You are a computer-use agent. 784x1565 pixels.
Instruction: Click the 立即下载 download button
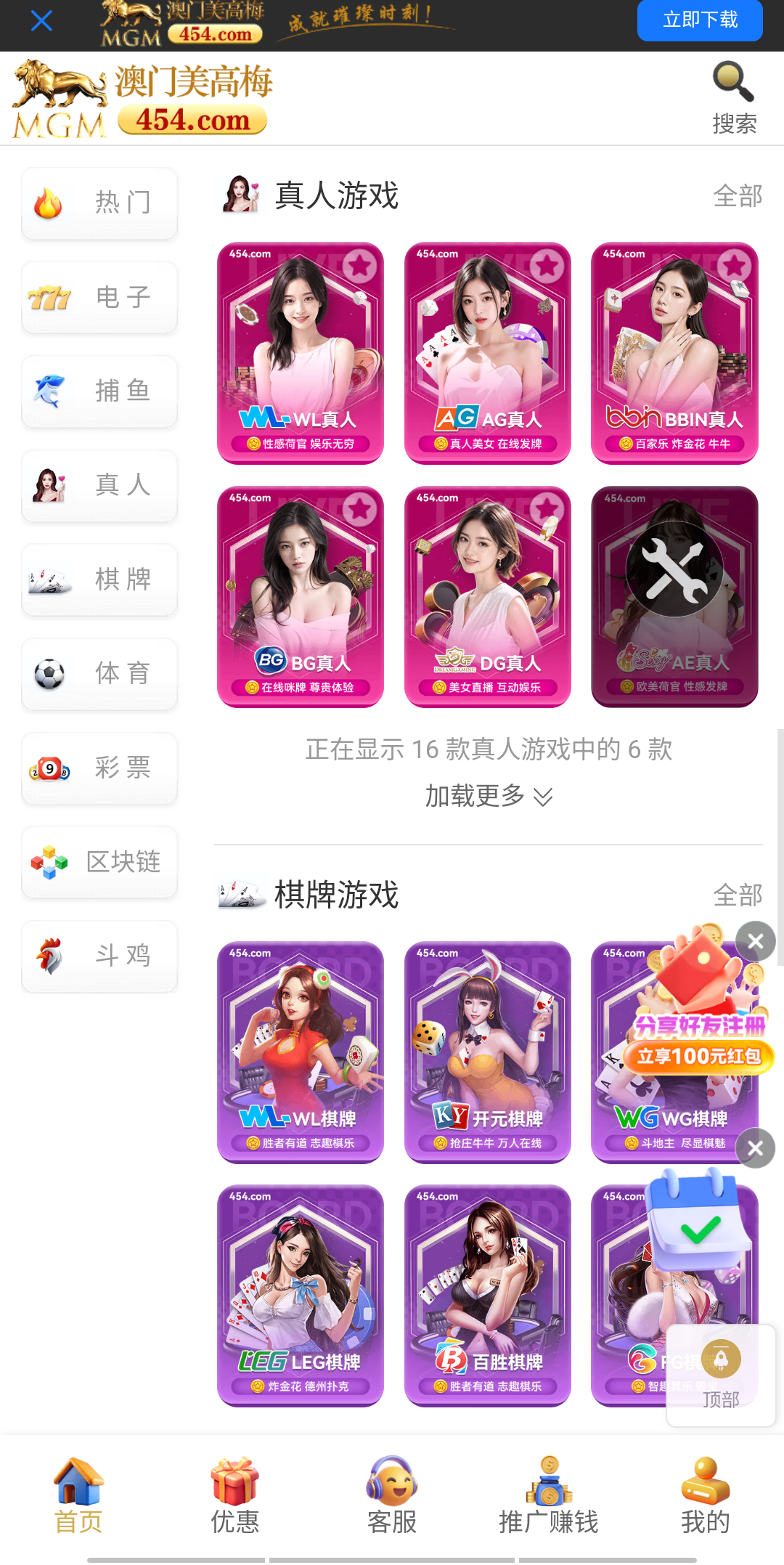[x=699, y=20]
